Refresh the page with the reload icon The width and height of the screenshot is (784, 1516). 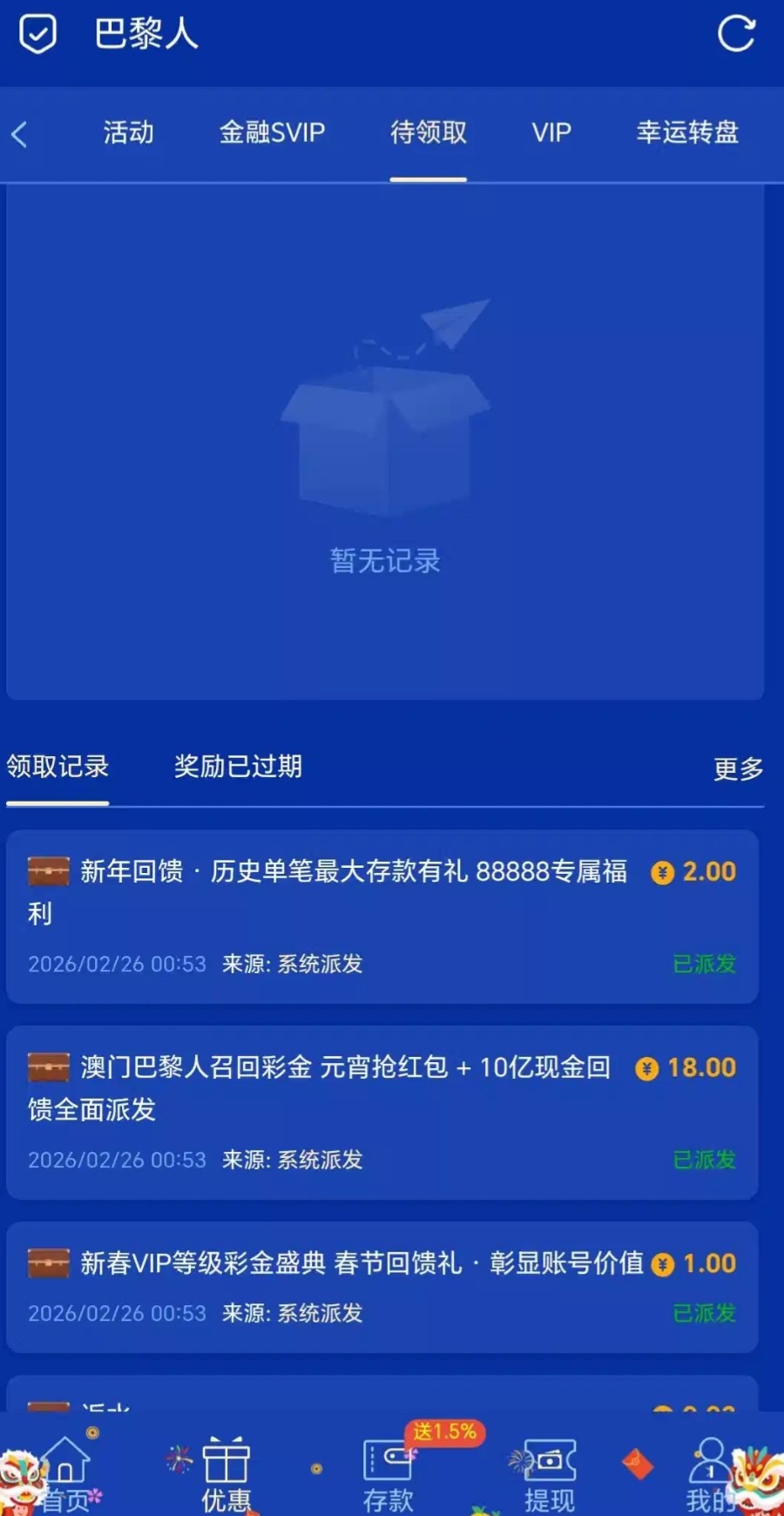pos(735,35)
